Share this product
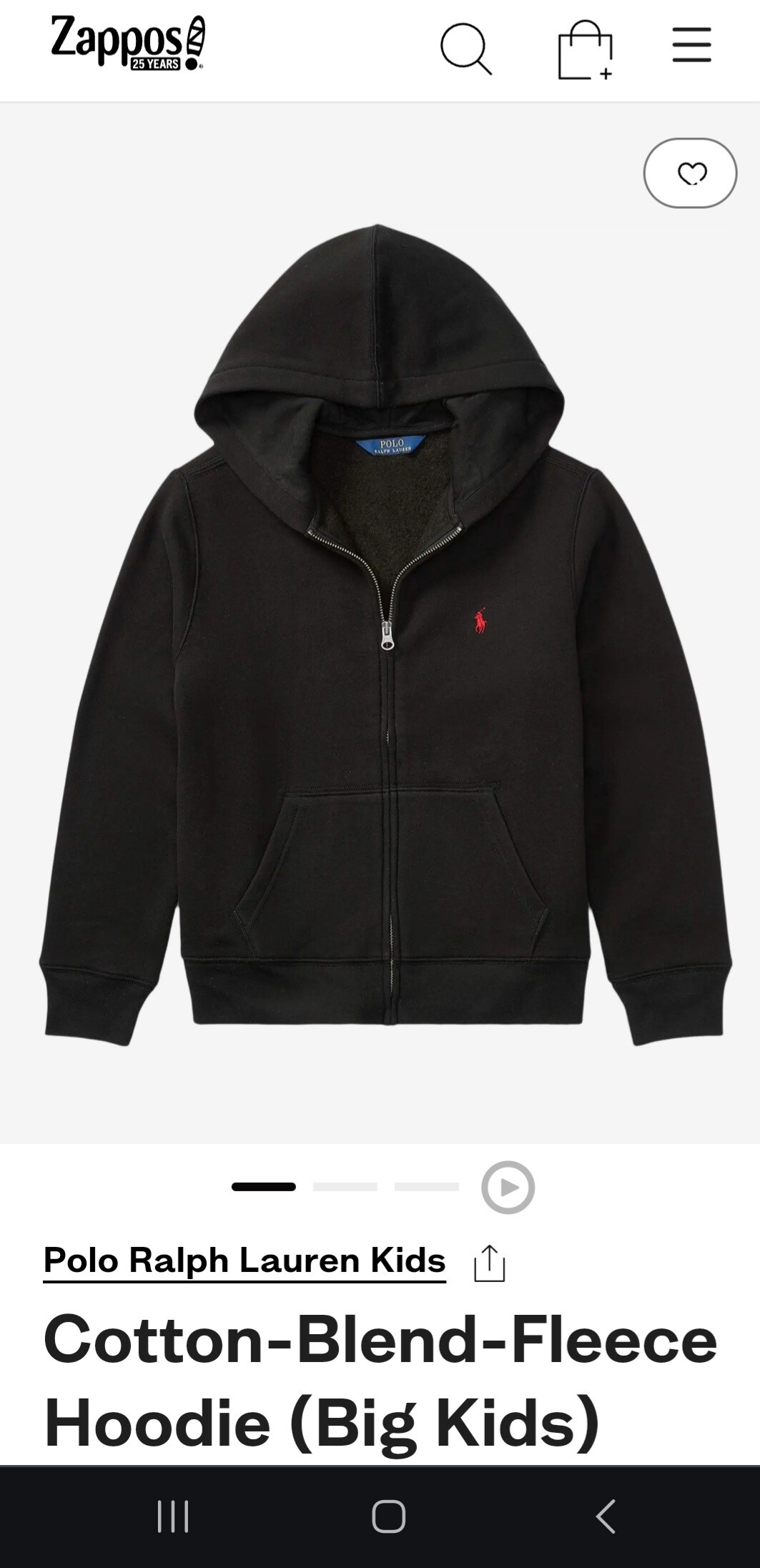 (x=490, y=1263)
